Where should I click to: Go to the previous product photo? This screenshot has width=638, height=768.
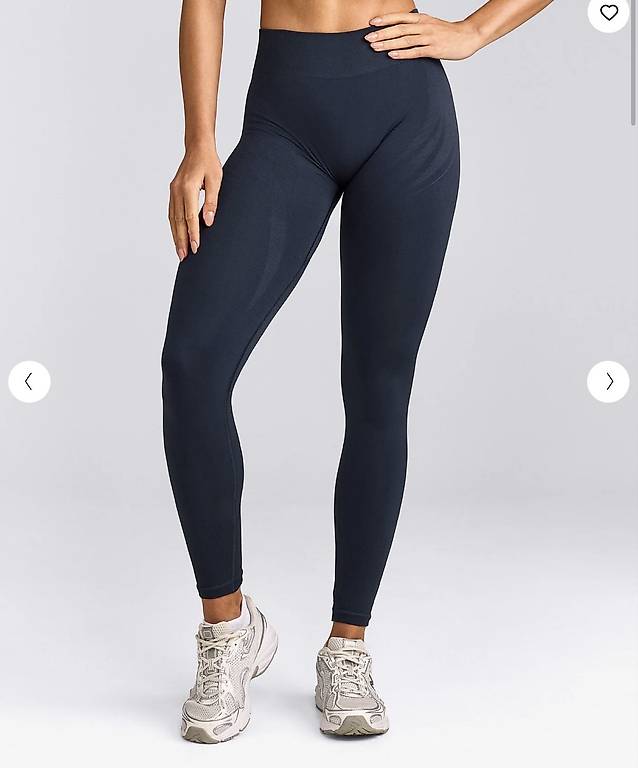(29, 382)
